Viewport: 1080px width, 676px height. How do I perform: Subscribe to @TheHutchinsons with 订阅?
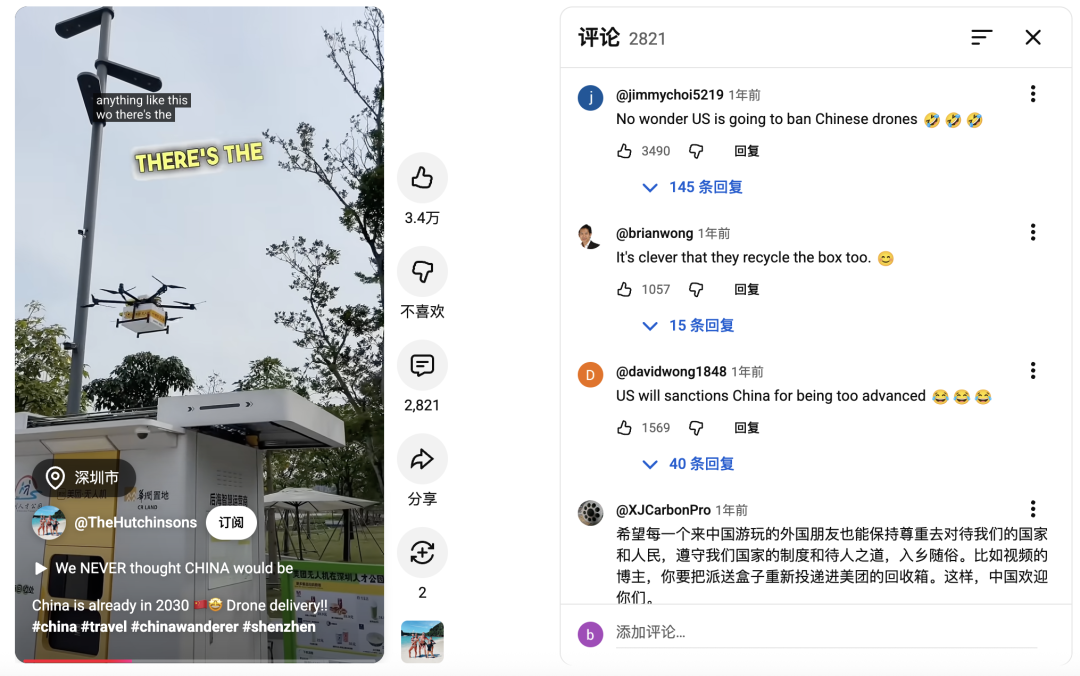[231, 523]
